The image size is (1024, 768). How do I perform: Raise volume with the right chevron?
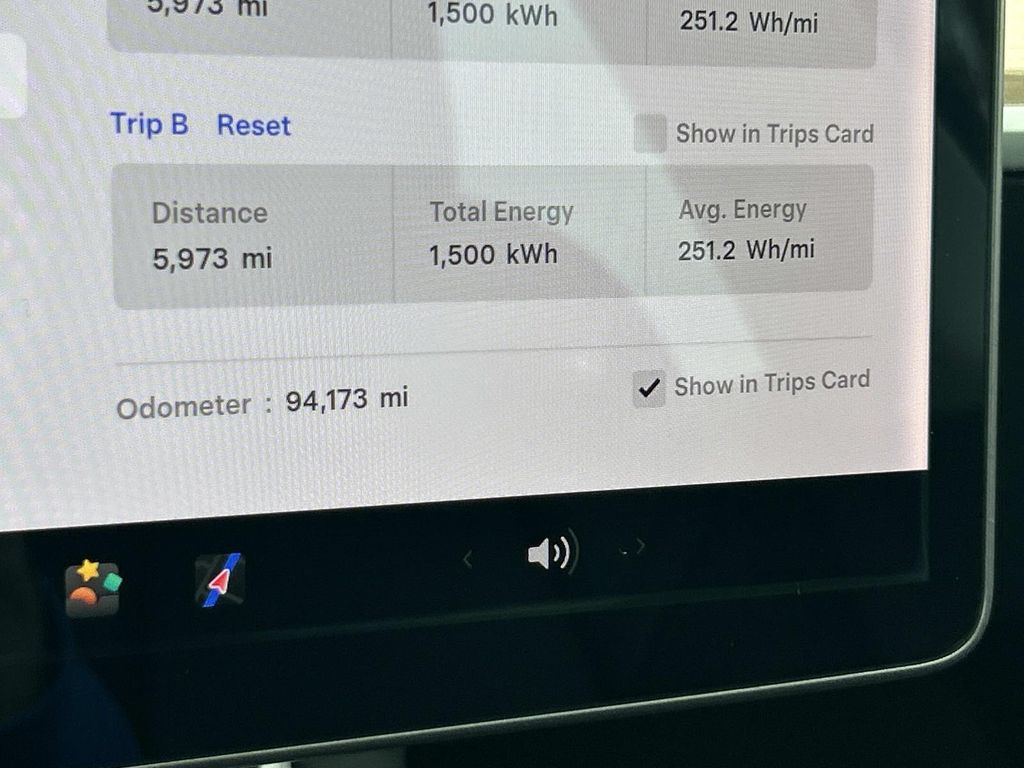pyautogui.click(x=639, y=546)
